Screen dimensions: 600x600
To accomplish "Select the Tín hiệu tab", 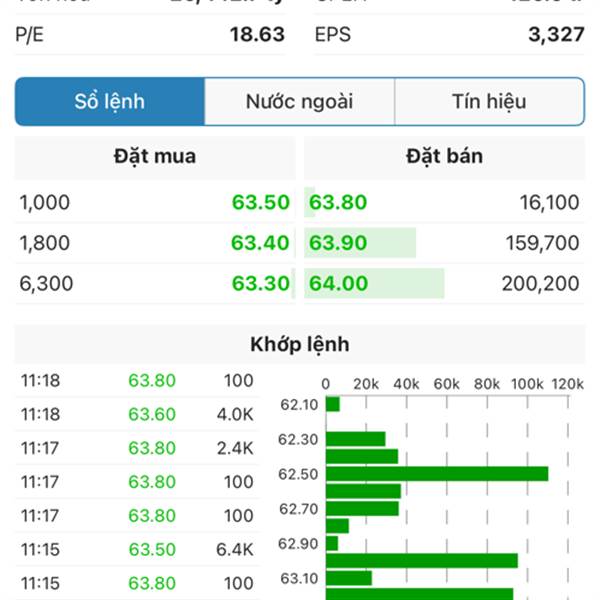I will pos(489,102).
